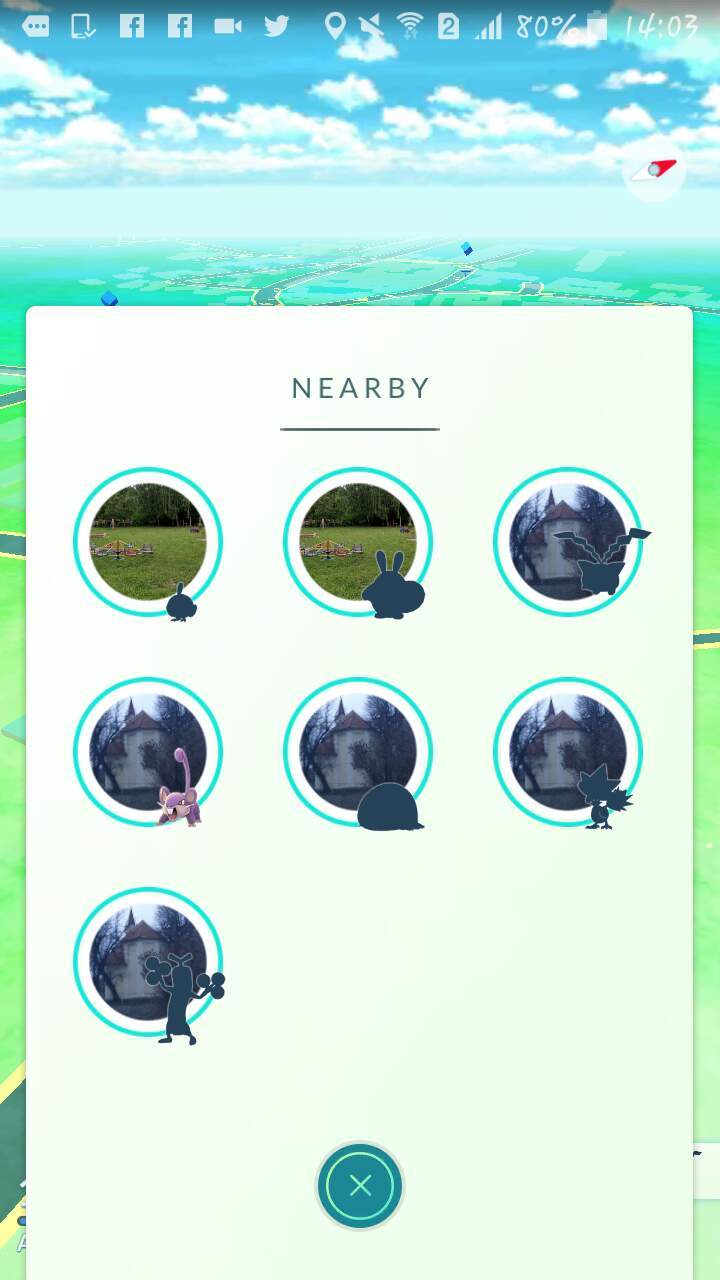Tap the compass icon
Screen dimensions: 720x1280
coord(654,171)
